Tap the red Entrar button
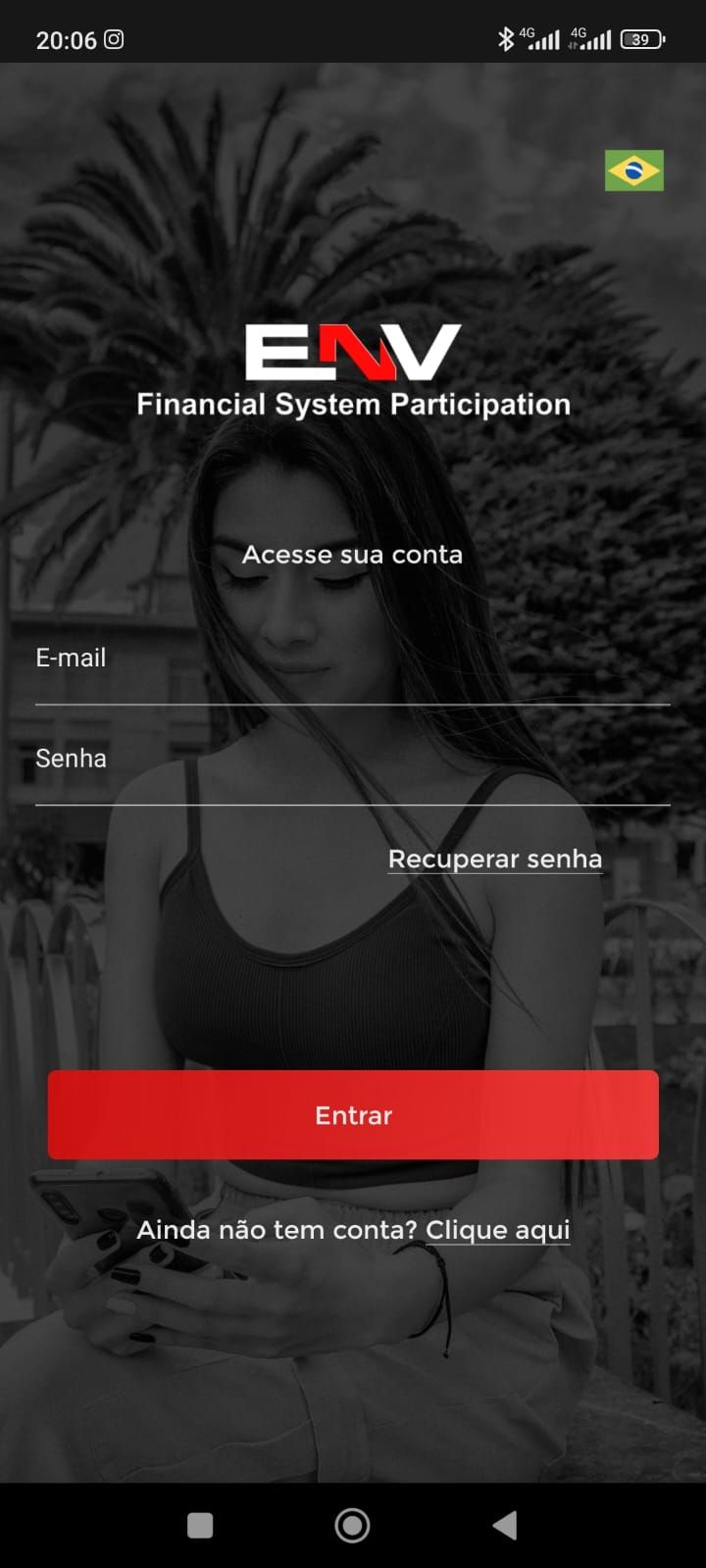This screenshot has height=1568, width=706. pos(353,1114)
